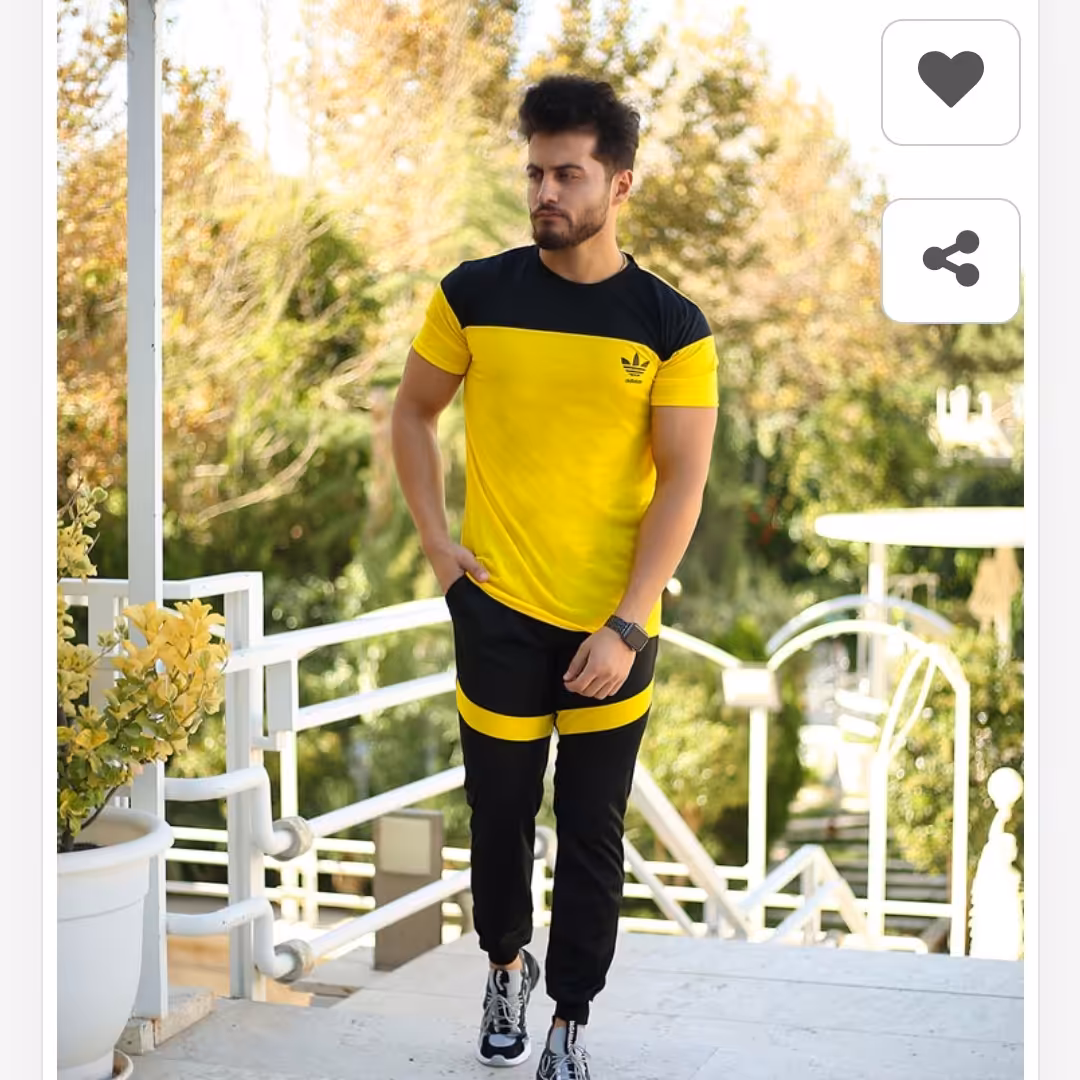Add this product to favorites with the heart

pos(950,82)
